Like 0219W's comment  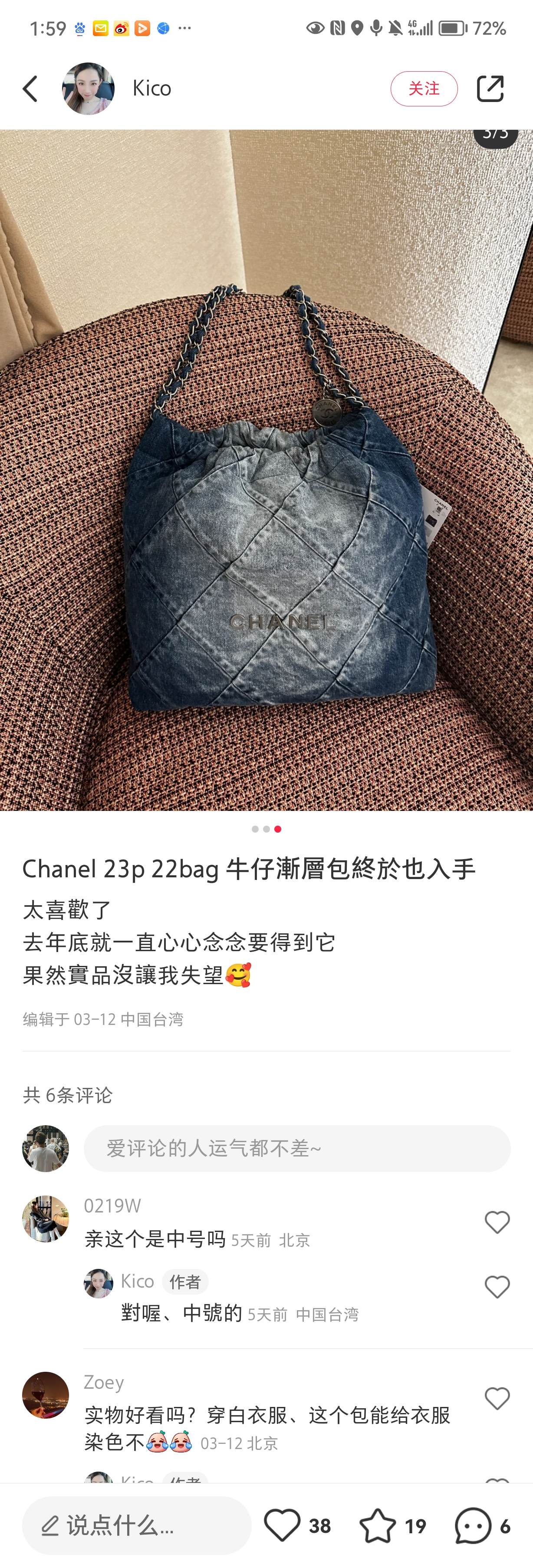coord(497,1222)
